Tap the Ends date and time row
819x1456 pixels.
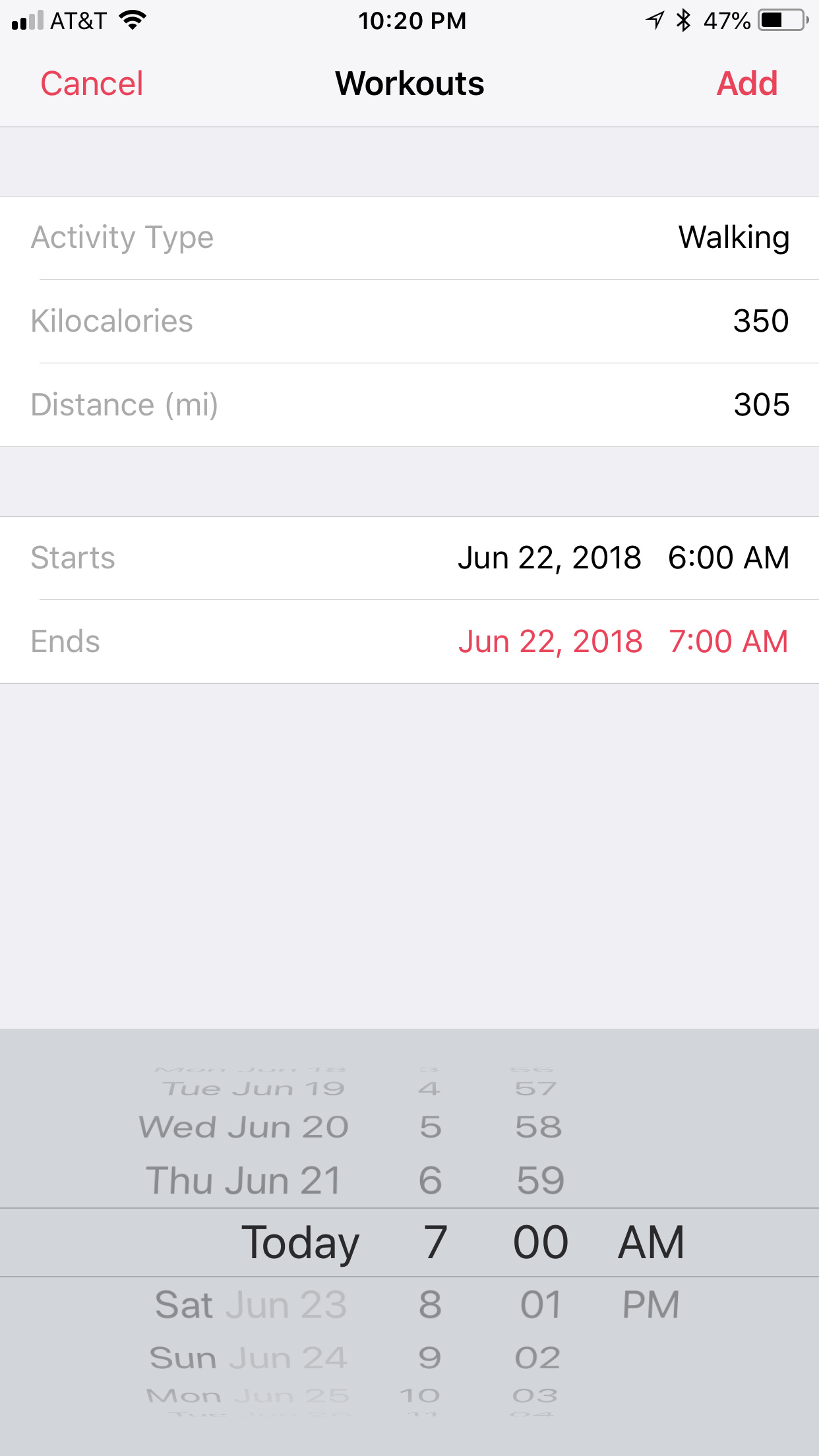click(409, 642)
